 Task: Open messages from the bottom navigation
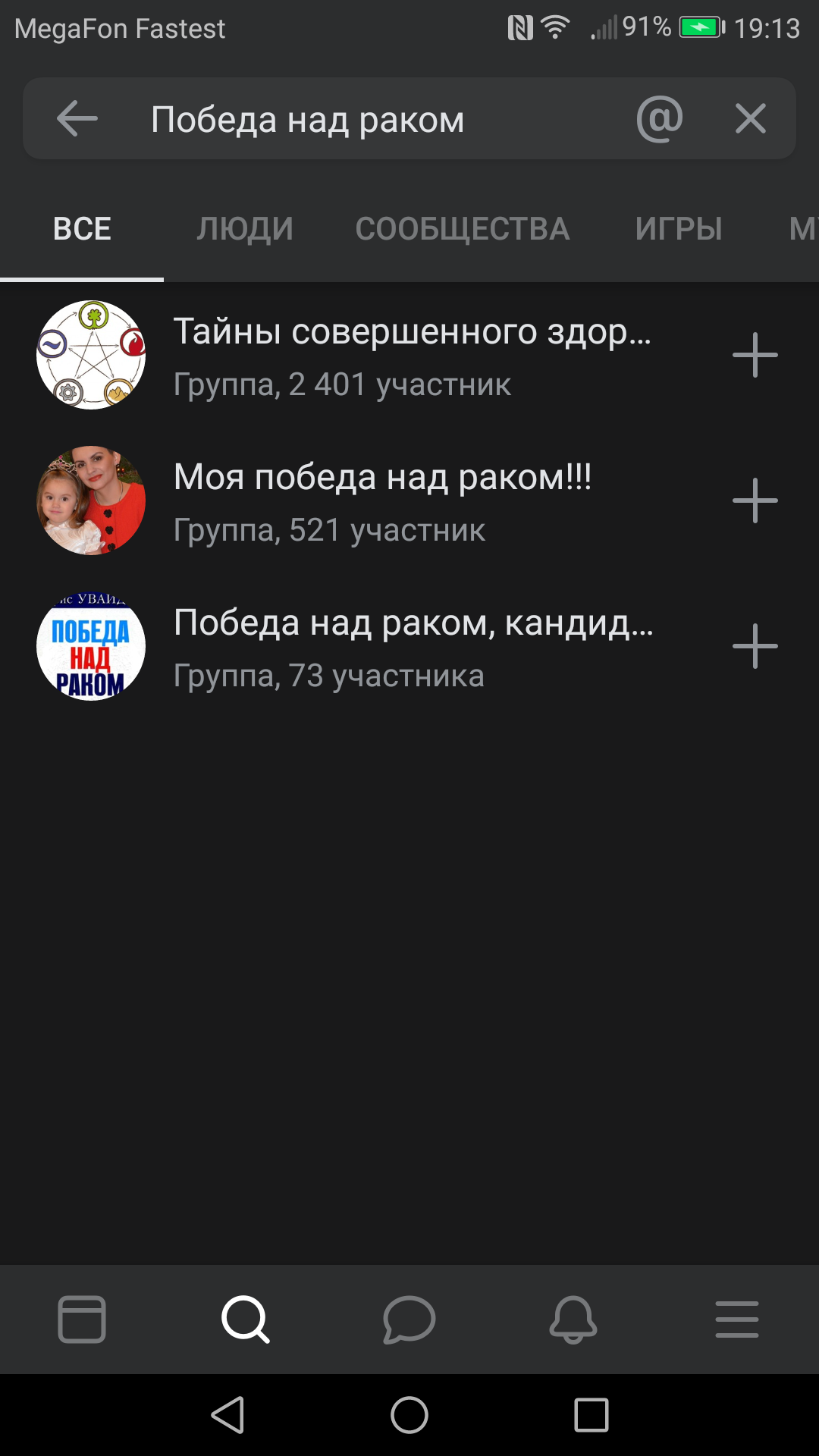[x=409, y=1319]
